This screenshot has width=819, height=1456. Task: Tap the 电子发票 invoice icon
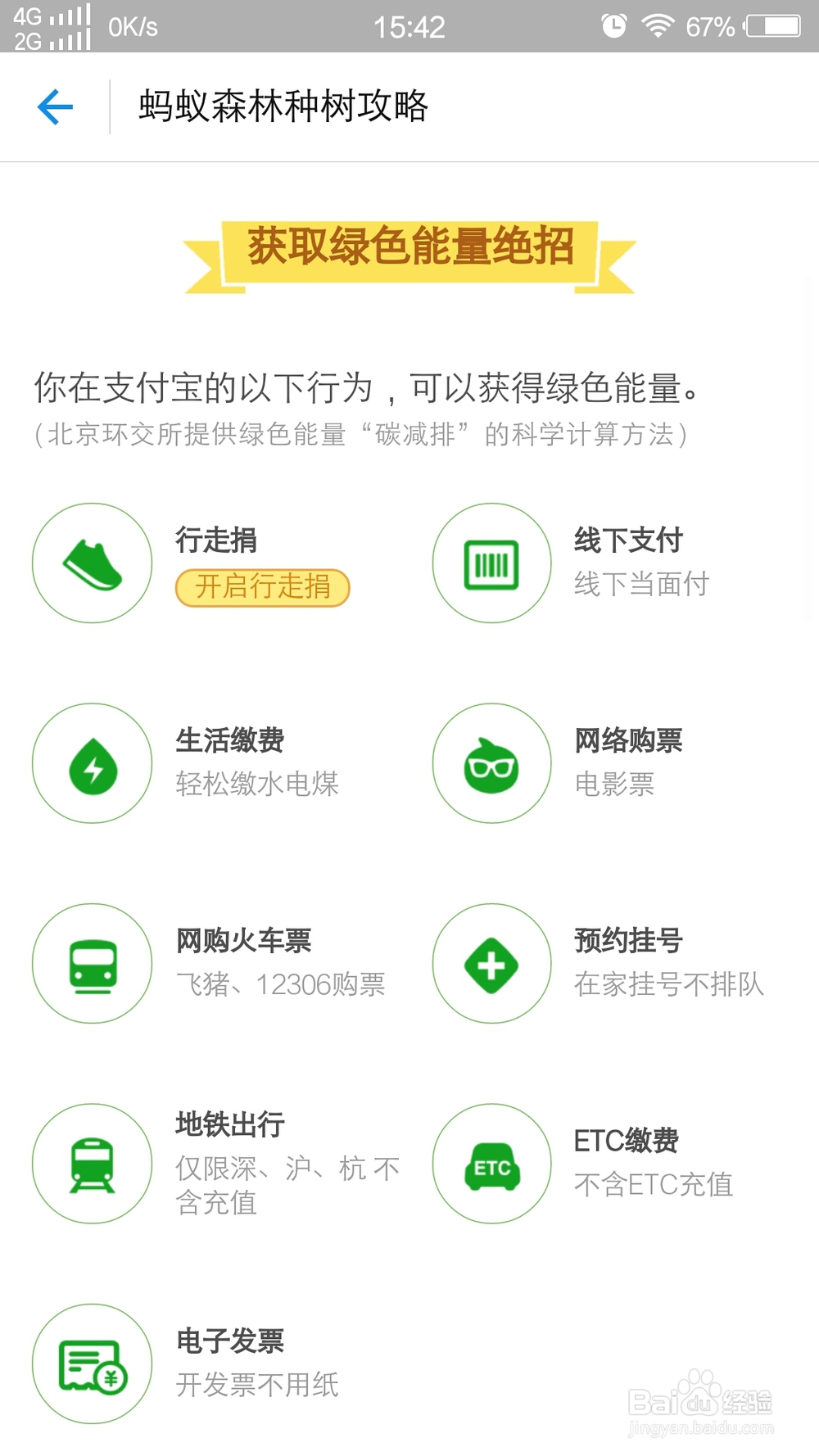click(x=92, y=1363)
